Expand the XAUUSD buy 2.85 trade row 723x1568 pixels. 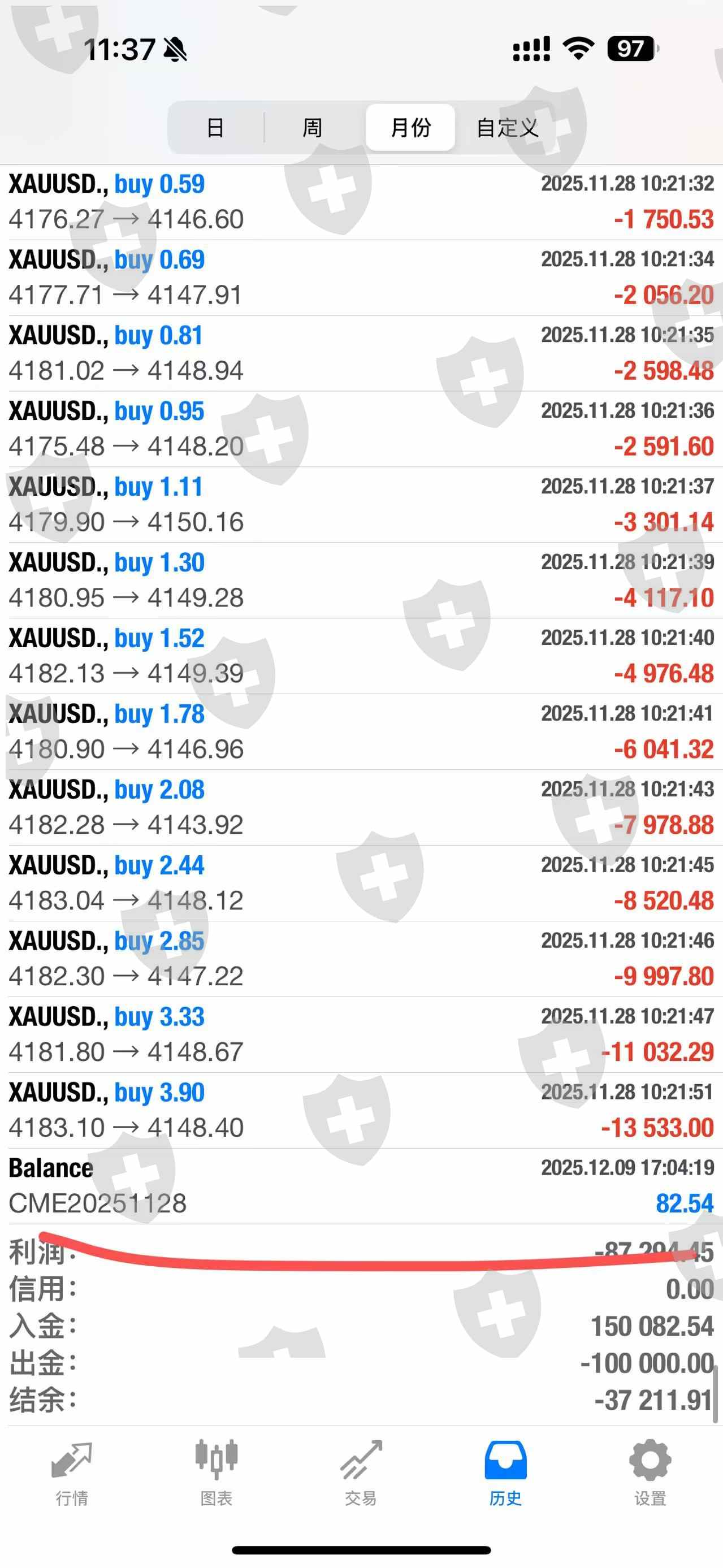click(x=362, y=959)
